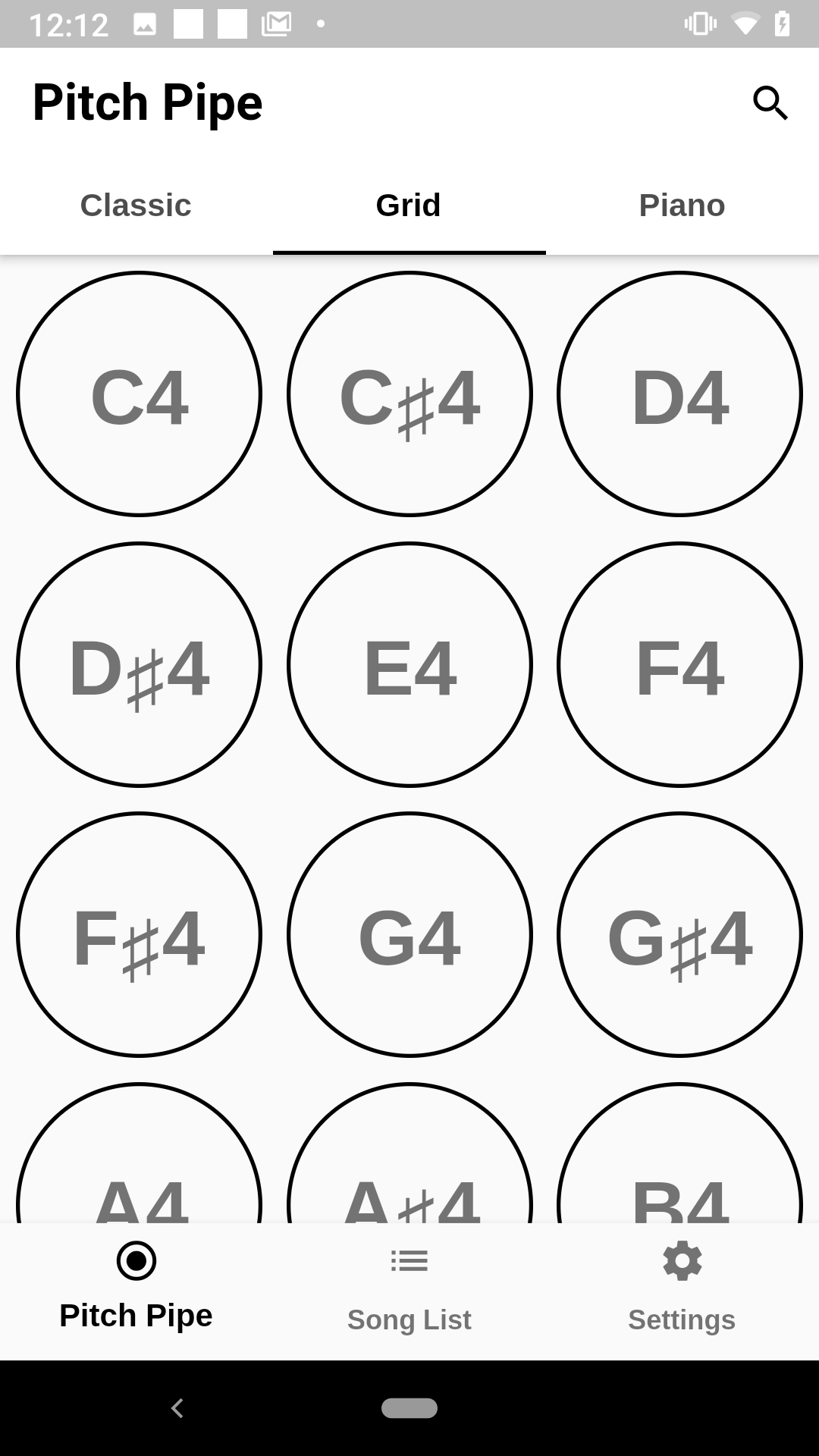Play the A♯4 note
Viewport: 819px width, 1456px height.
(x=409, y=1153)
